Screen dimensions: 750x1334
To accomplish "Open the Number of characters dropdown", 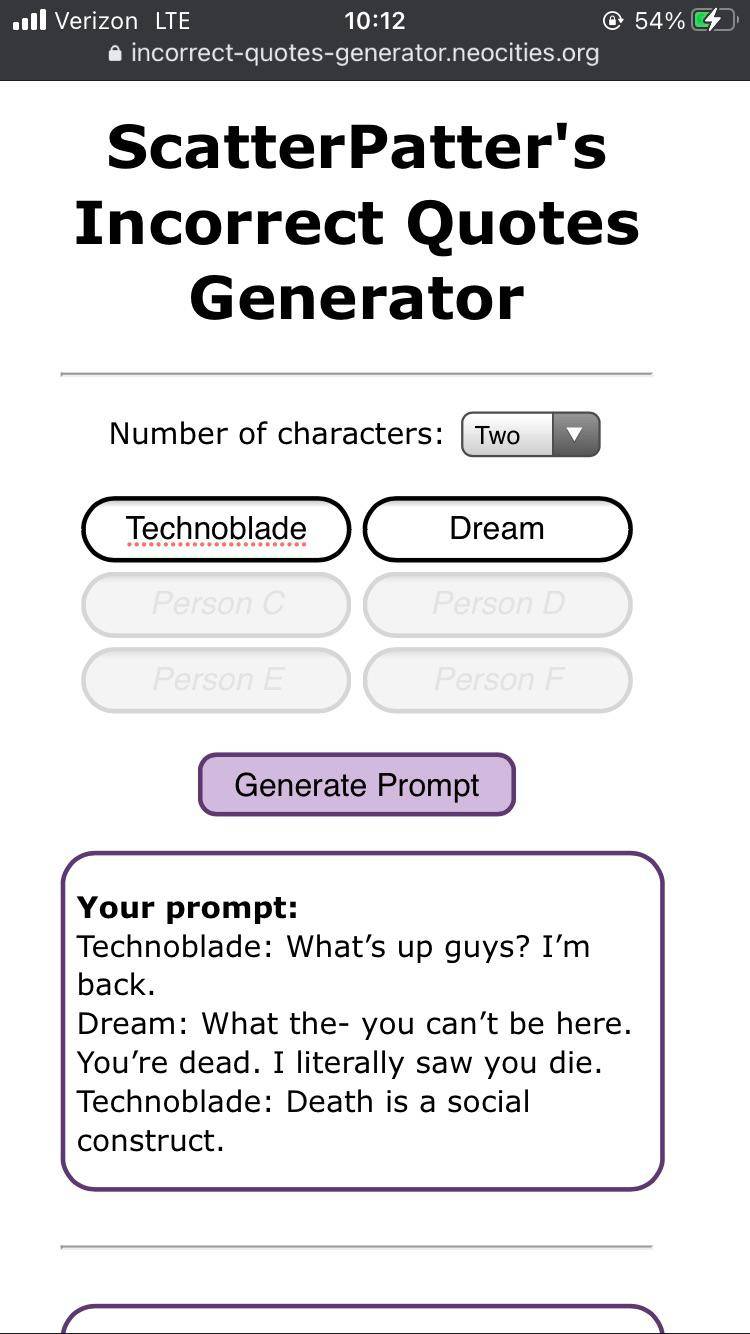I will click(x=530, y=435).
